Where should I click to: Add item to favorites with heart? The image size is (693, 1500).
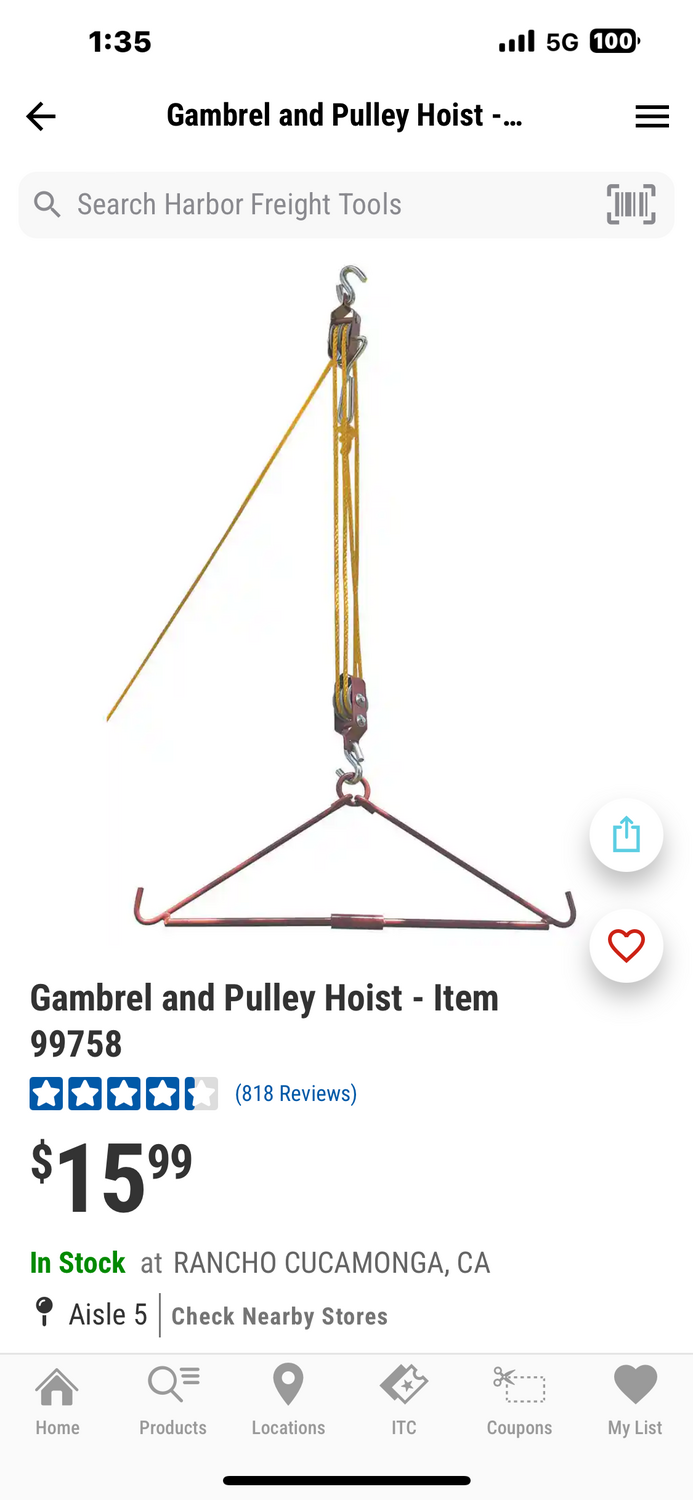coord(626,945)
